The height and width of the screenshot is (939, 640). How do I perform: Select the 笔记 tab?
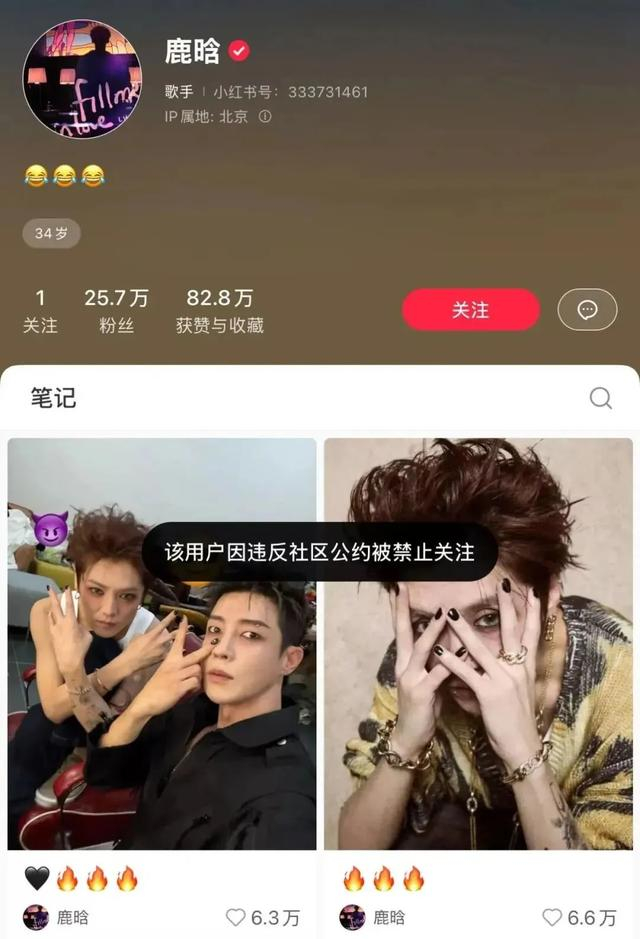point(52,398)
